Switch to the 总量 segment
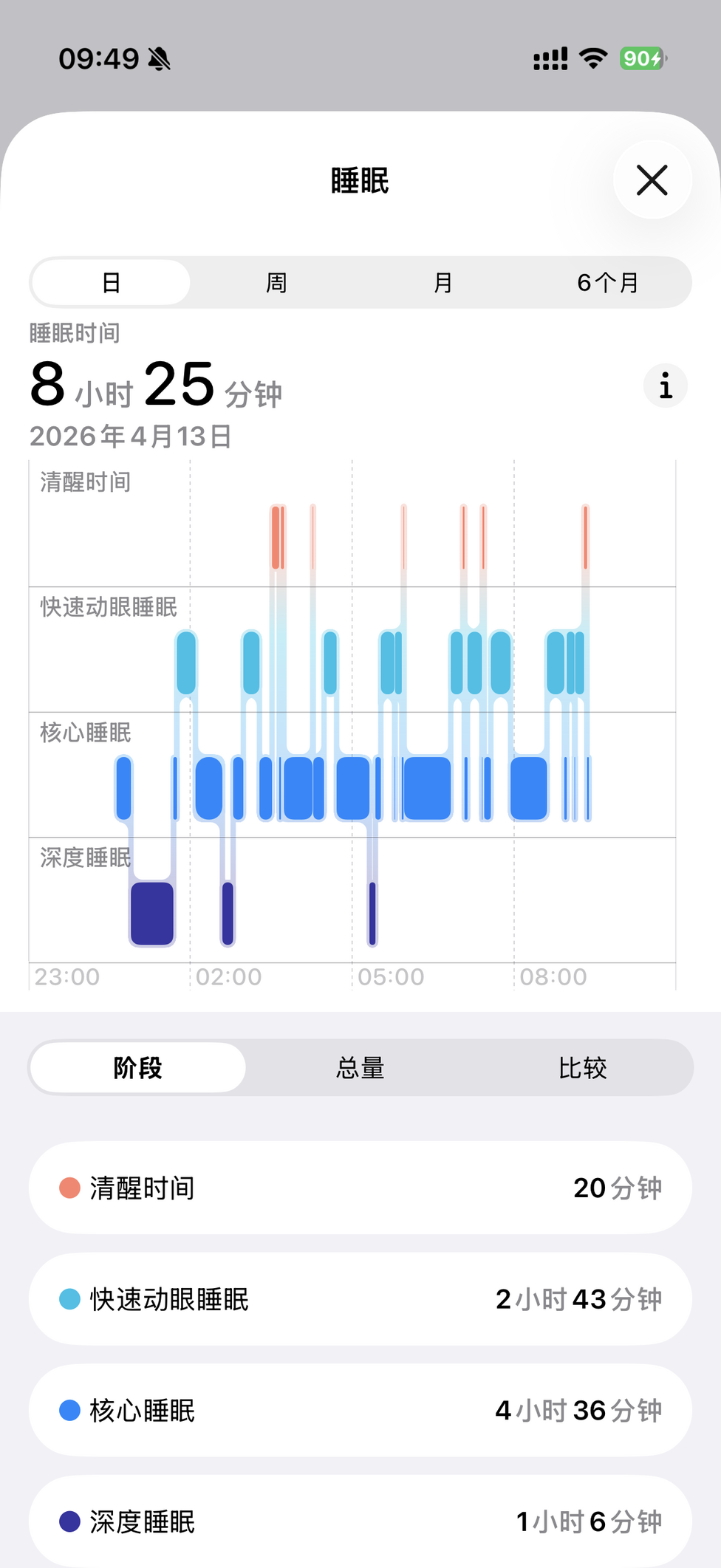 click(360, 1067)
